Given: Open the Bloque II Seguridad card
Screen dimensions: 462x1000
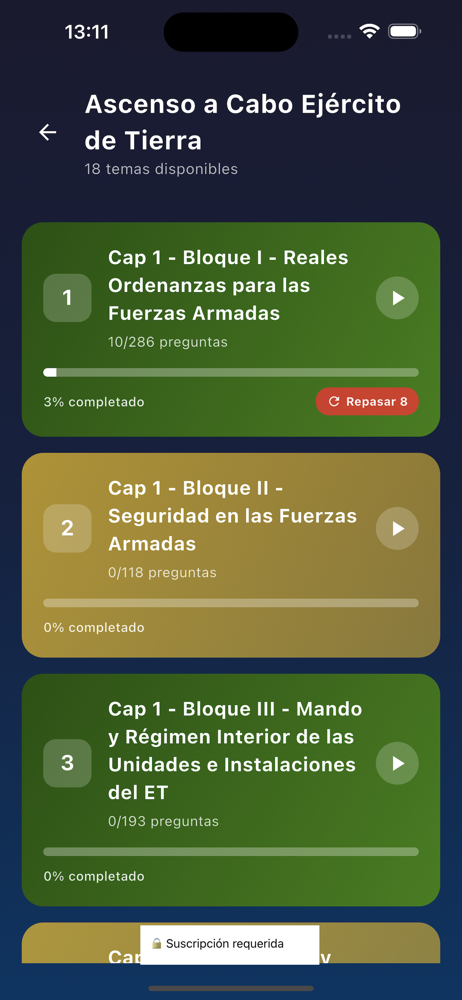Looking at the screenshot, I should click(231, 555).
